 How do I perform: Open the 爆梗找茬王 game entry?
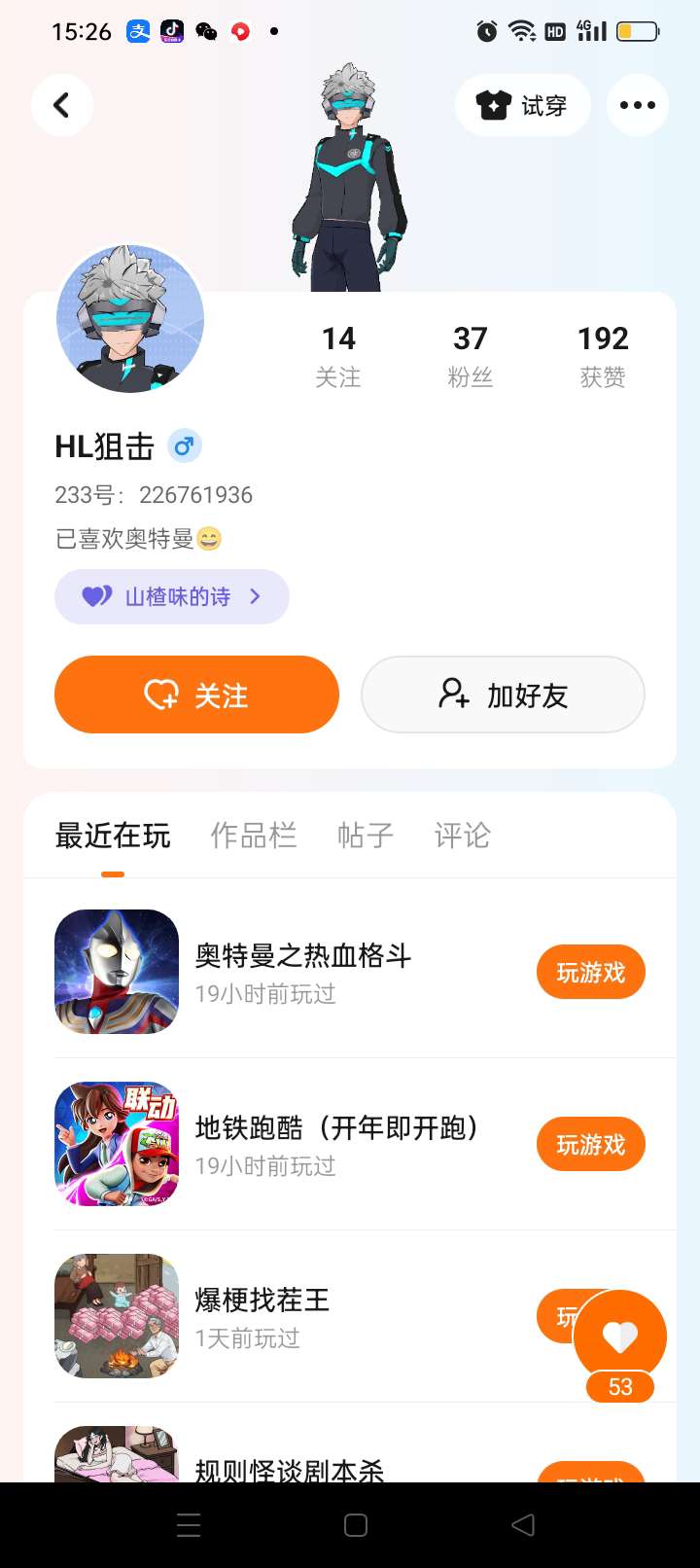click(x=262, y=1315)
